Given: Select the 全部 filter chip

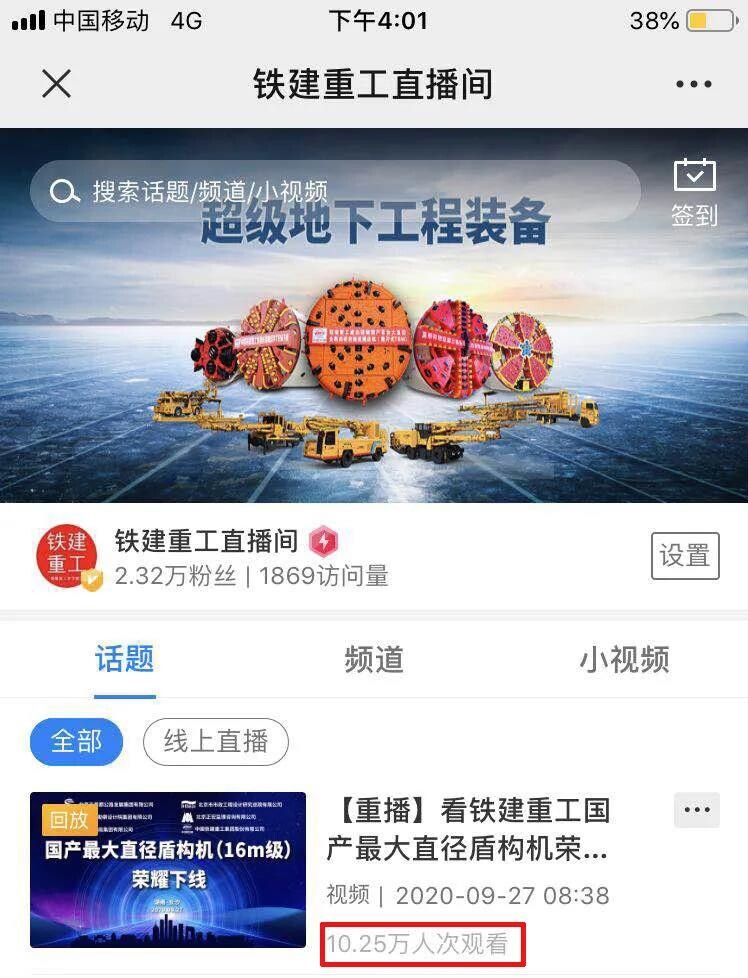Looking at the screenshot, I should point(76,742).
